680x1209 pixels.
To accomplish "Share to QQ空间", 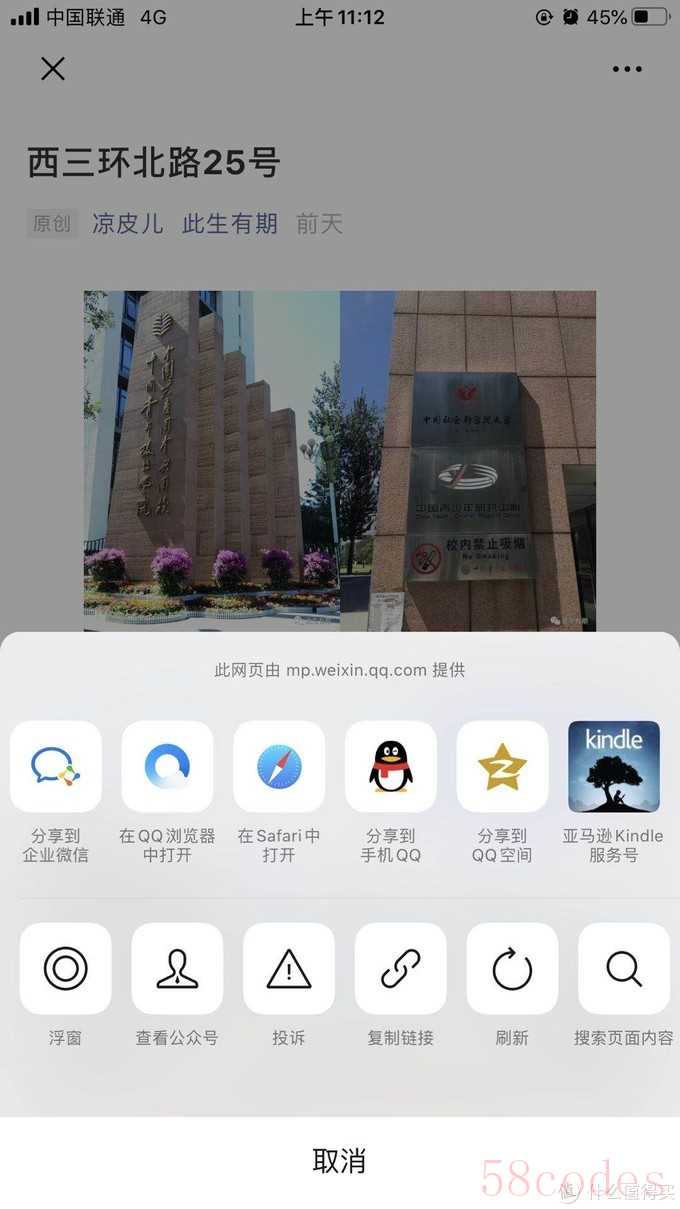I will (502, 767).
